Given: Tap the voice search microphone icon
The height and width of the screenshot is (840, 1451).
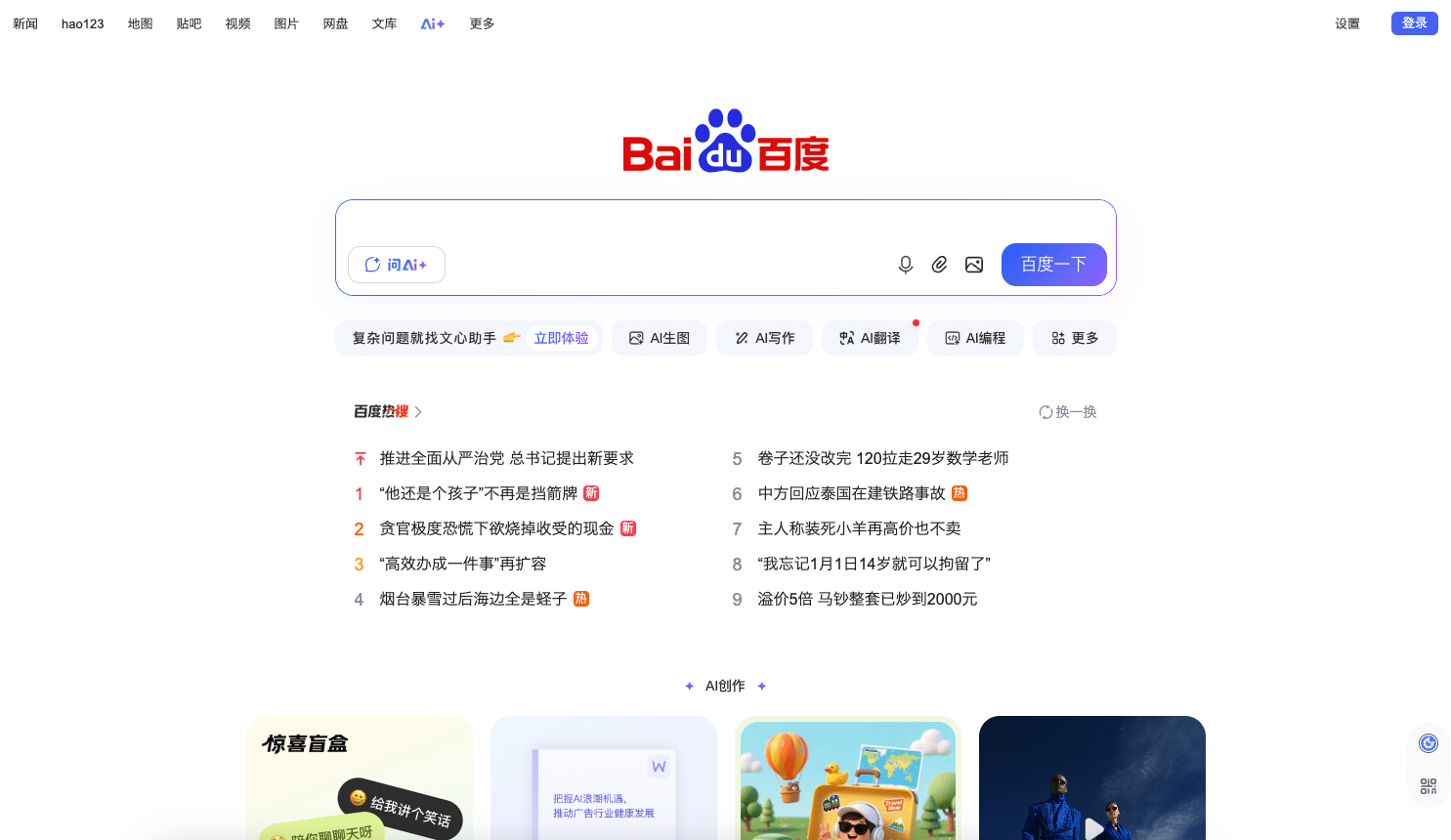Looking at the screenshot, I should (906, 265).
